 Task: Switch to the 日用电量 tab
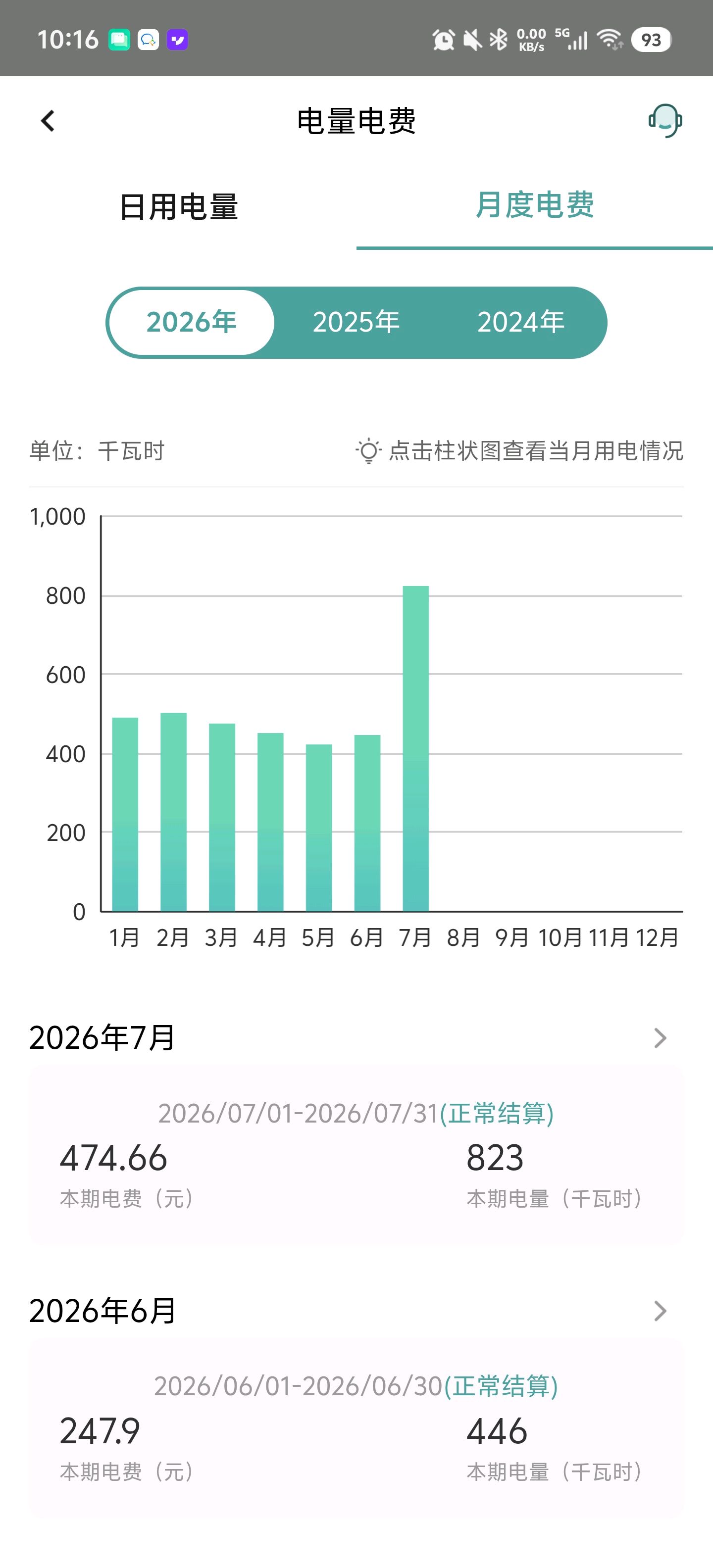pyautogui.click(x=178, y=207)
